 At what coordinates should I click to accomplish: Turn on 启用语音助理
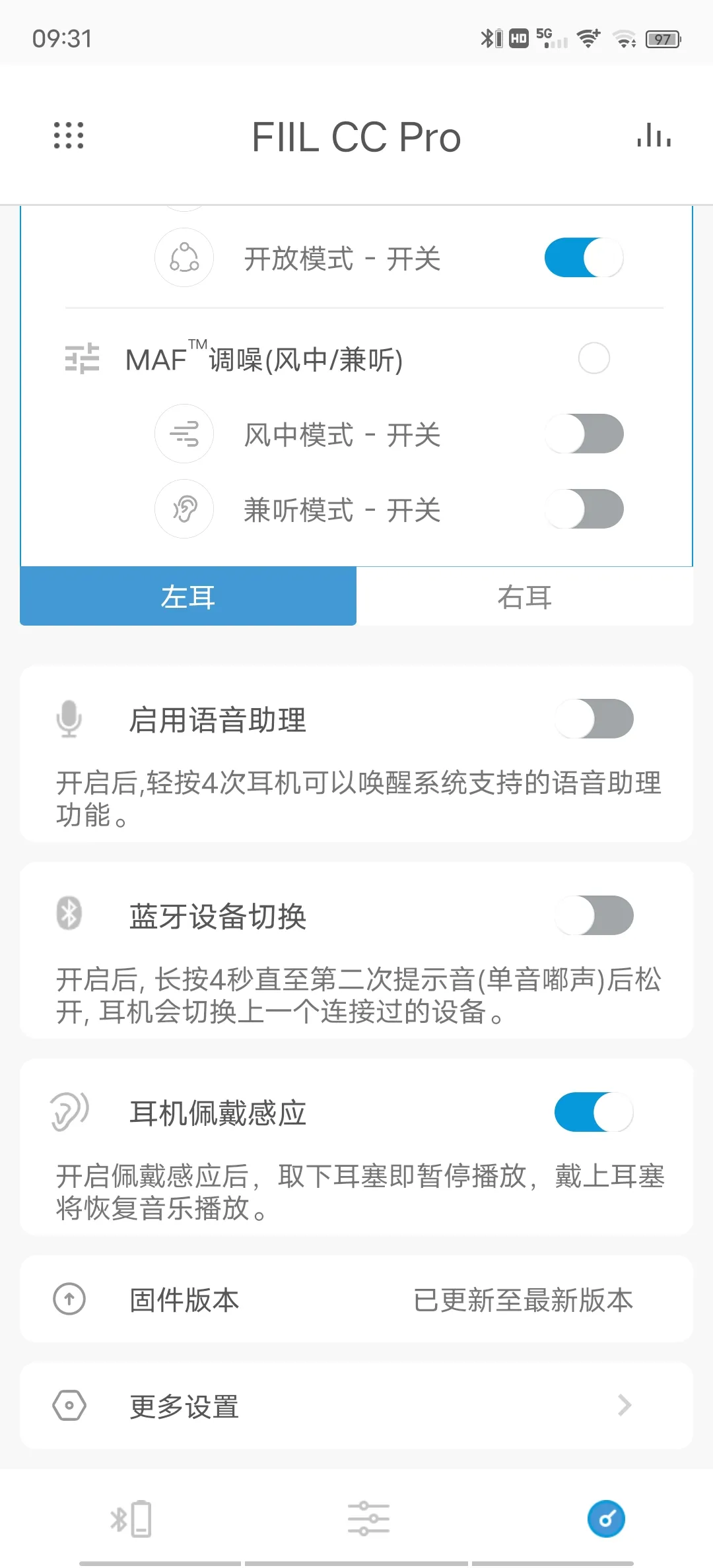pyautogui.click(x=594, y=719)
